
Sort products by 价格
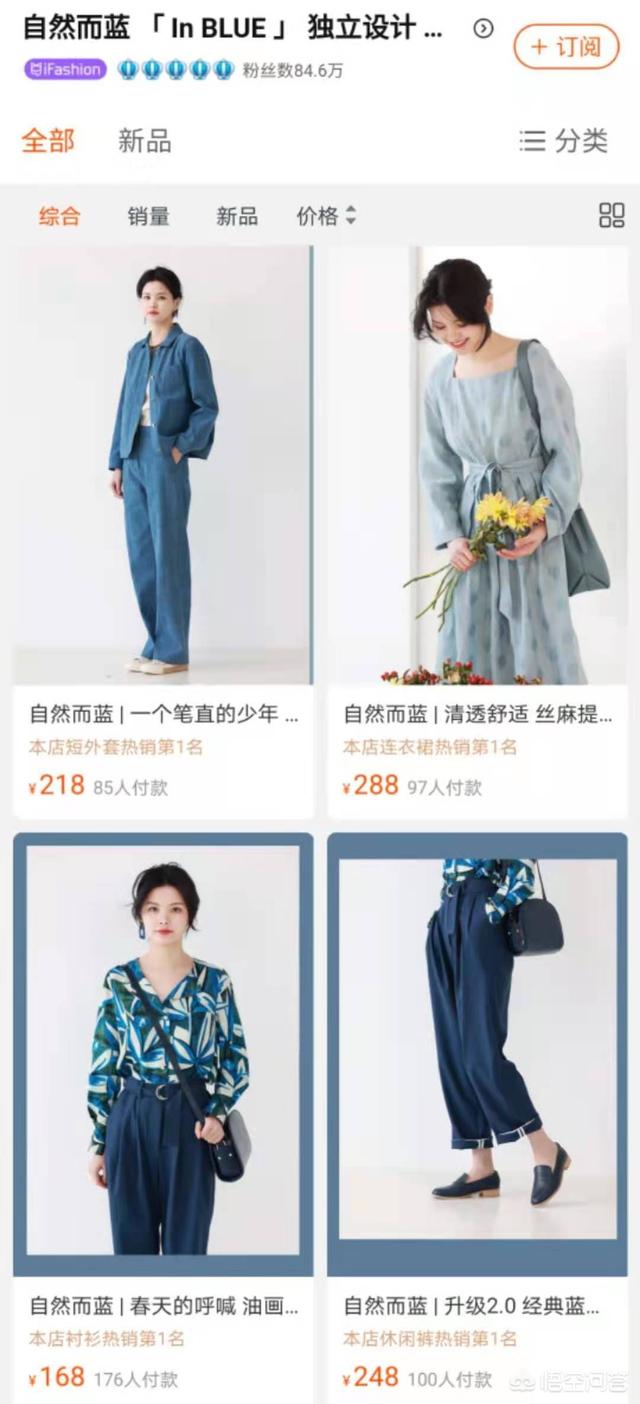(x=326, y=215)
